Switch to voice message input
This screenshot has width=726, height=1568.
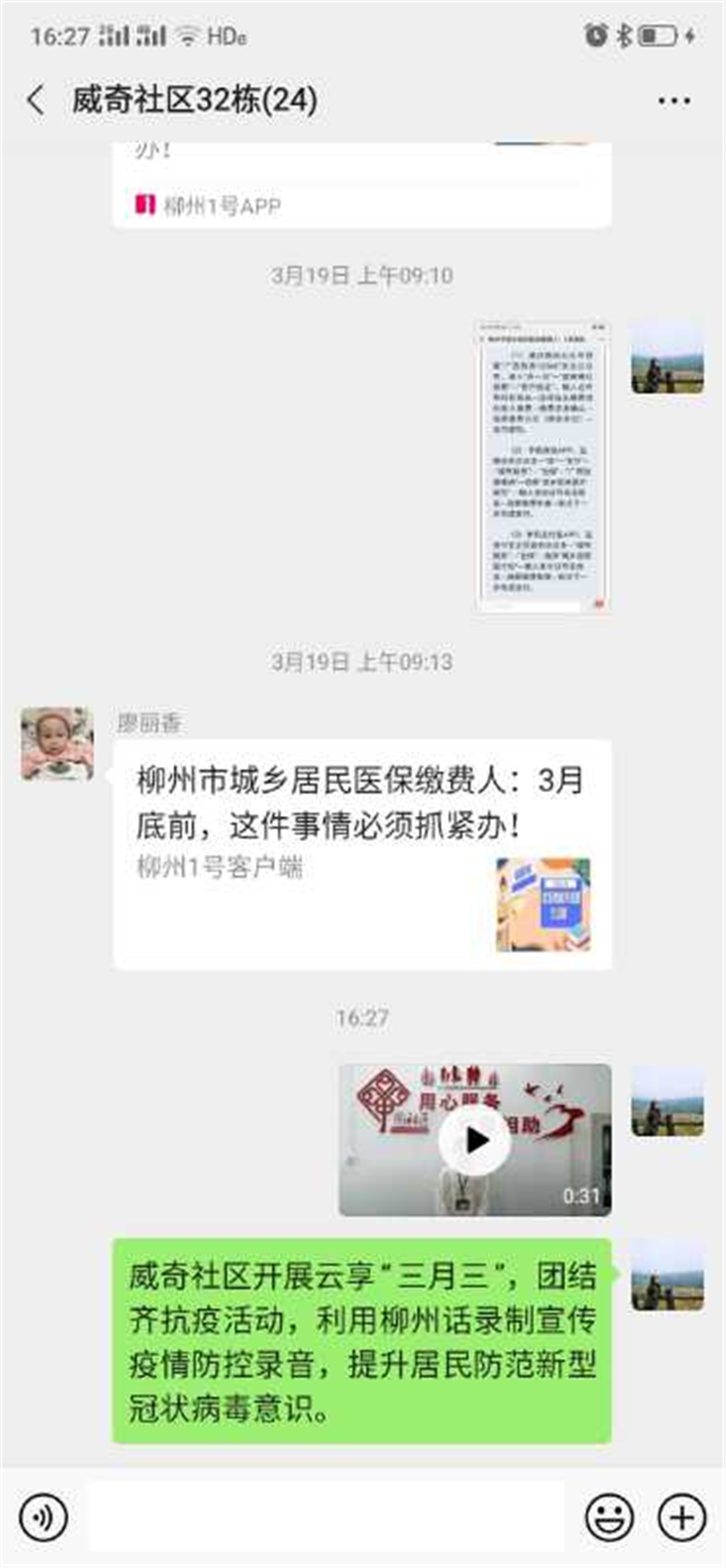44,1517
